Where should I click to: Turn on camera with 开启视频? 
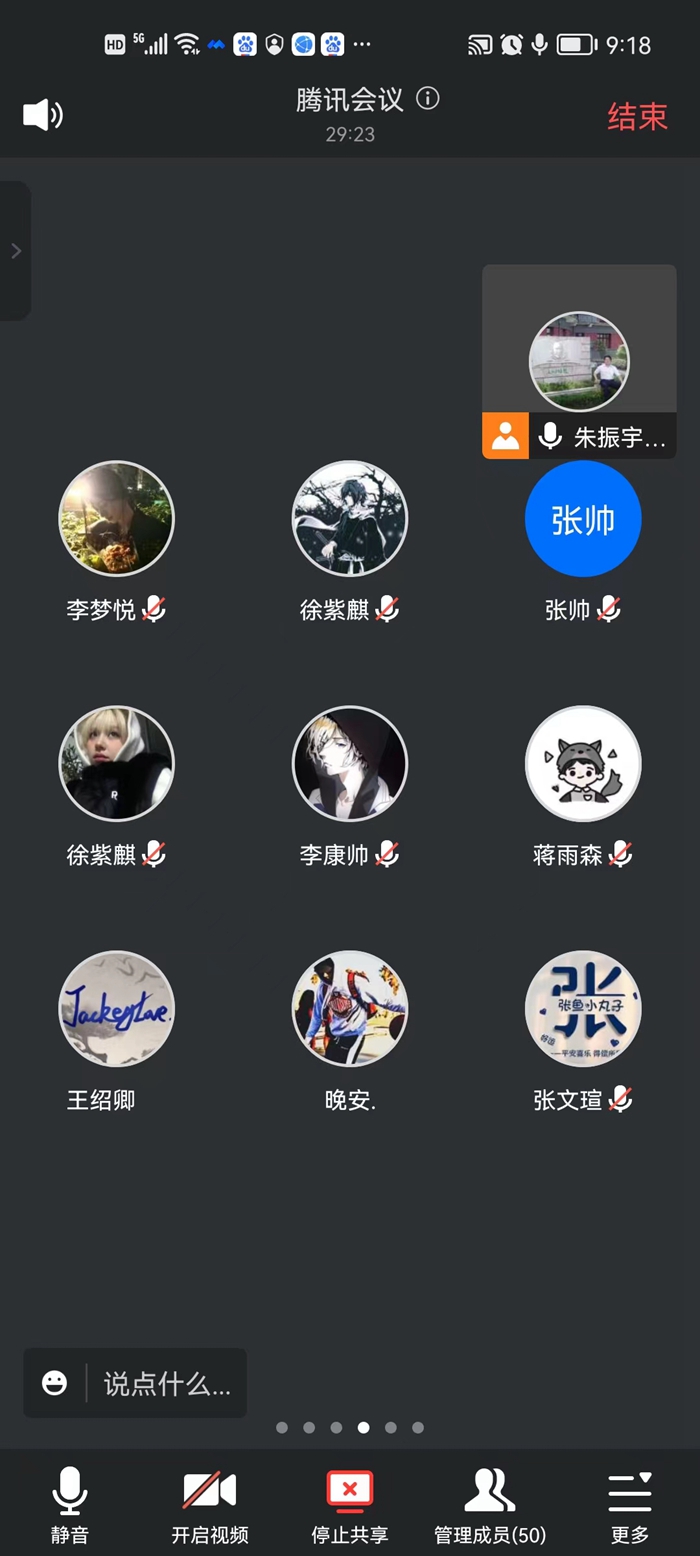click(x=209, y=1505)
